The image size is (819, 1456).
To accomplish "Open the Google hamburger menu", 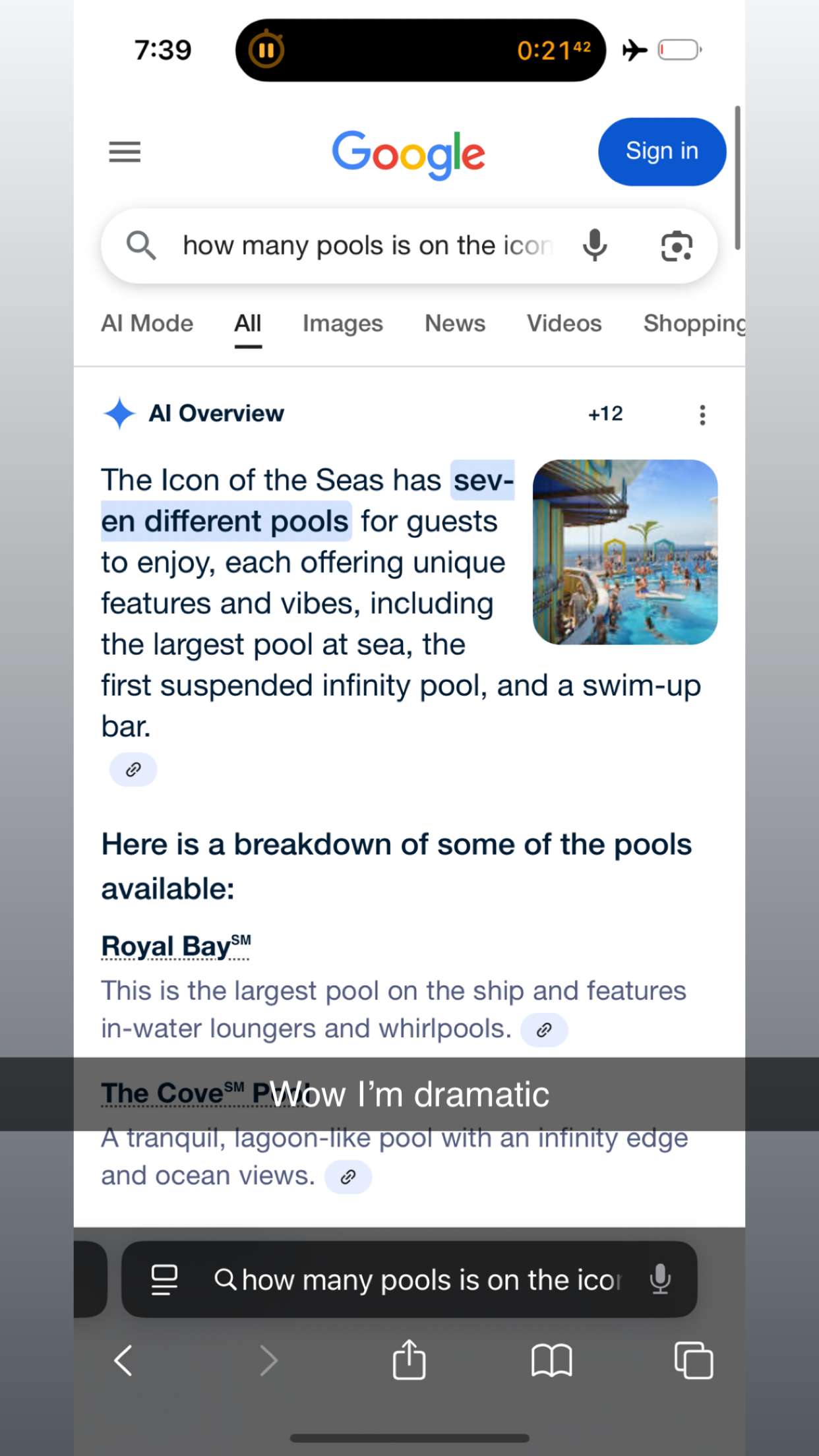I will pyautogui.click(x=125, y=152).
